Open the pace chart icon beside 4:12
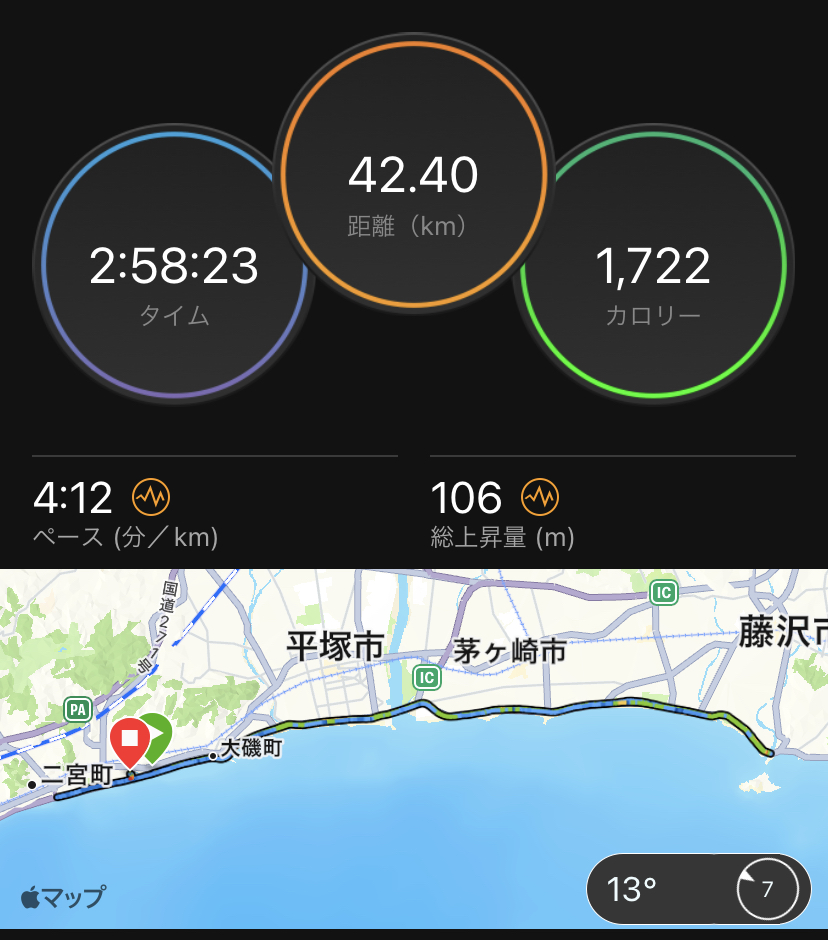Viewport: 828px width, 940px height. [153, 496]
